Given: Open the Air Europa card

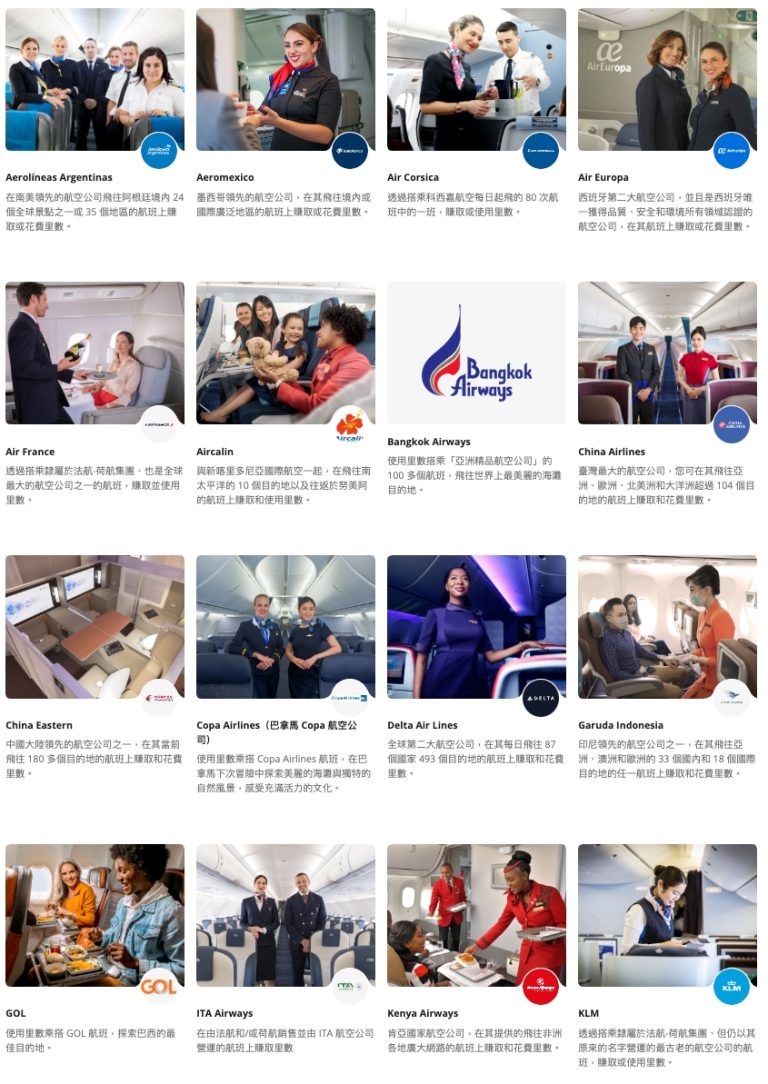Looking at the screenshot, I should (667, 80).
